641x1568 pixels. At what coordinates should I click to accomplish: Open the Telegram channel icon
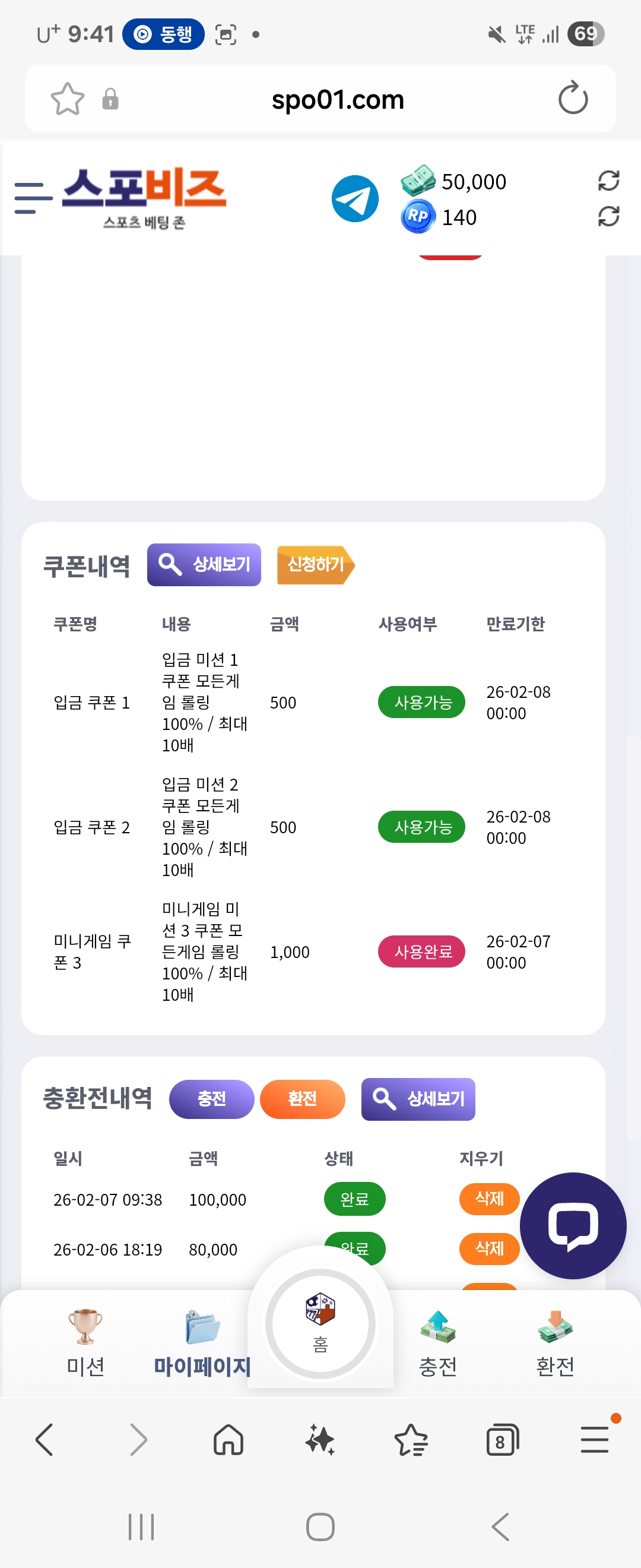(355, 198)
